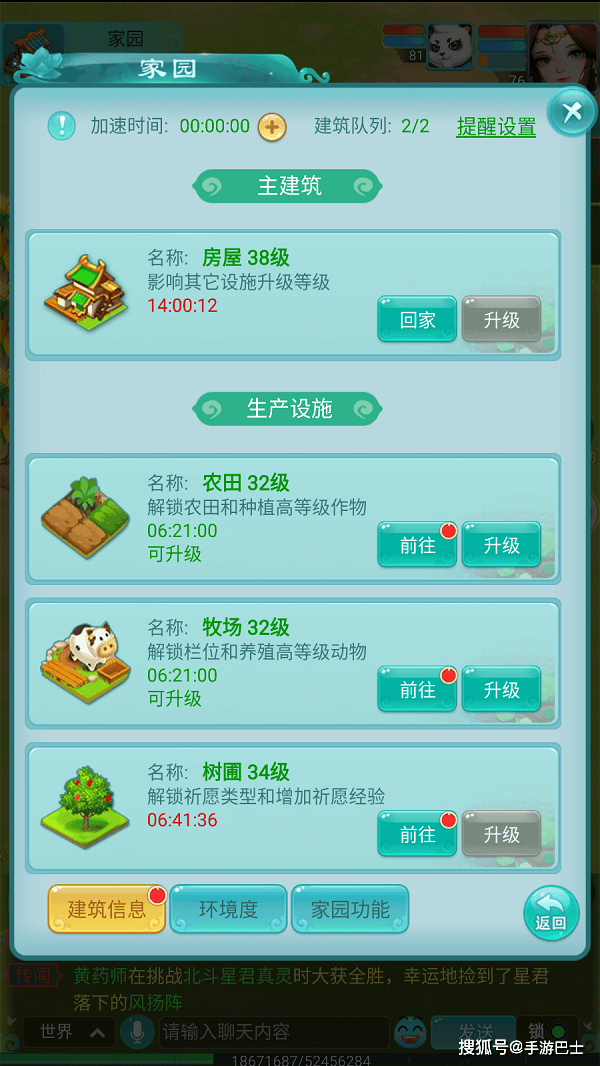
Task: Tap 前往 for 树圃 34级
Action: coord(417,834)
